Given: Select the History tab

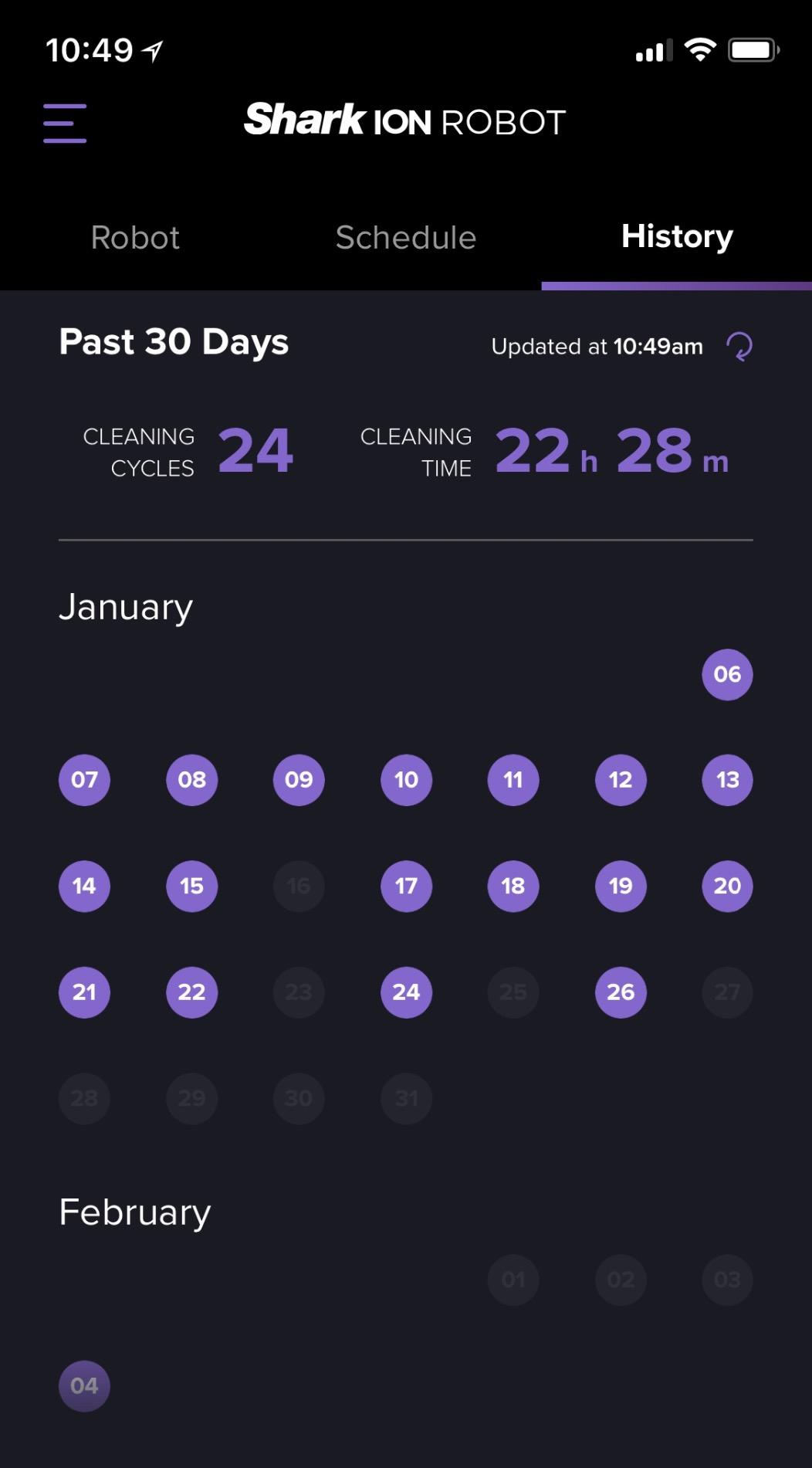Looking at the screenshot, I should click(x=677, y=237).
